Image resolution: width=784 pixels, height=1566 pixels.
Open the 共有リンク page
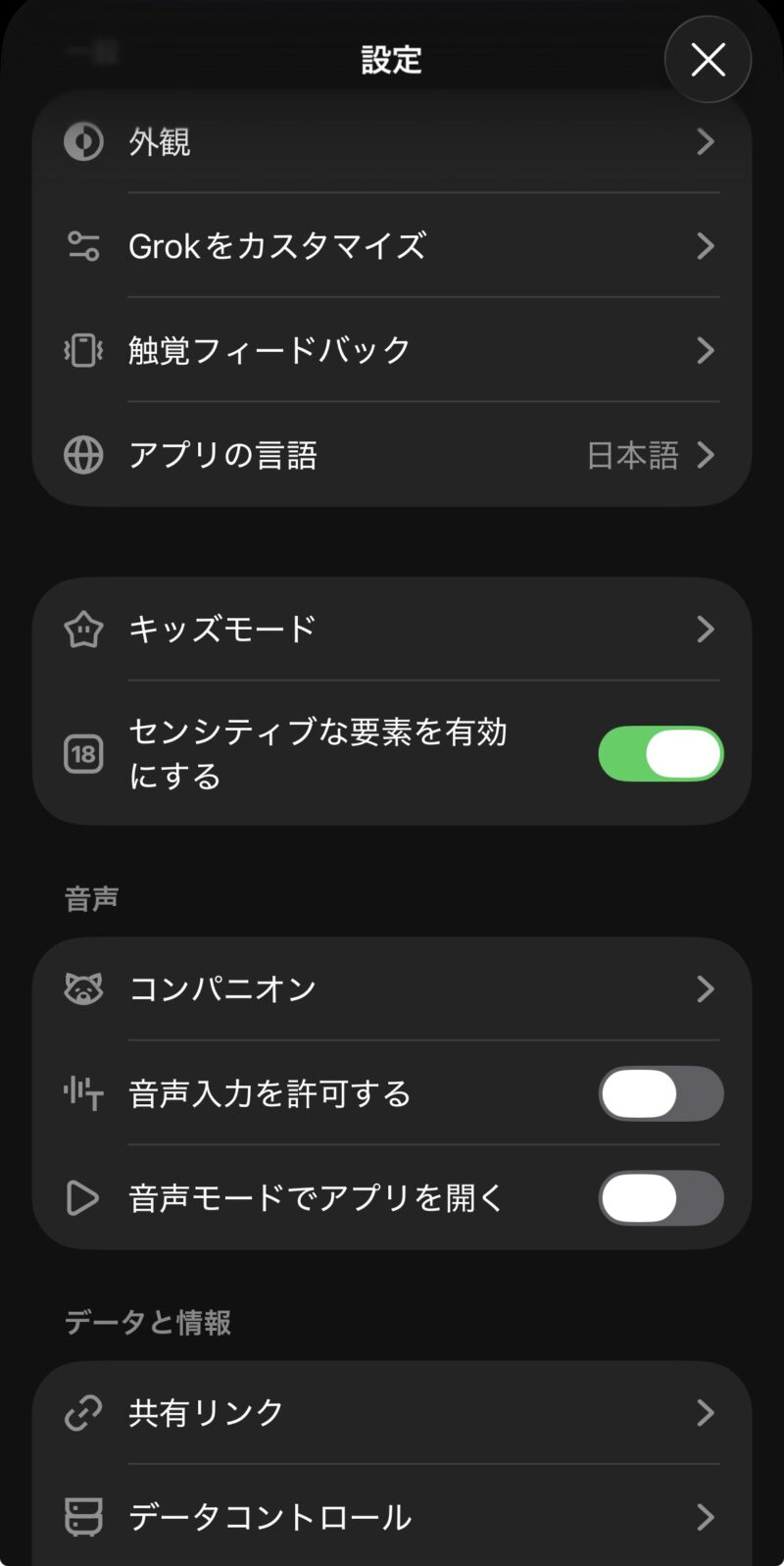tap(392, 1412)
